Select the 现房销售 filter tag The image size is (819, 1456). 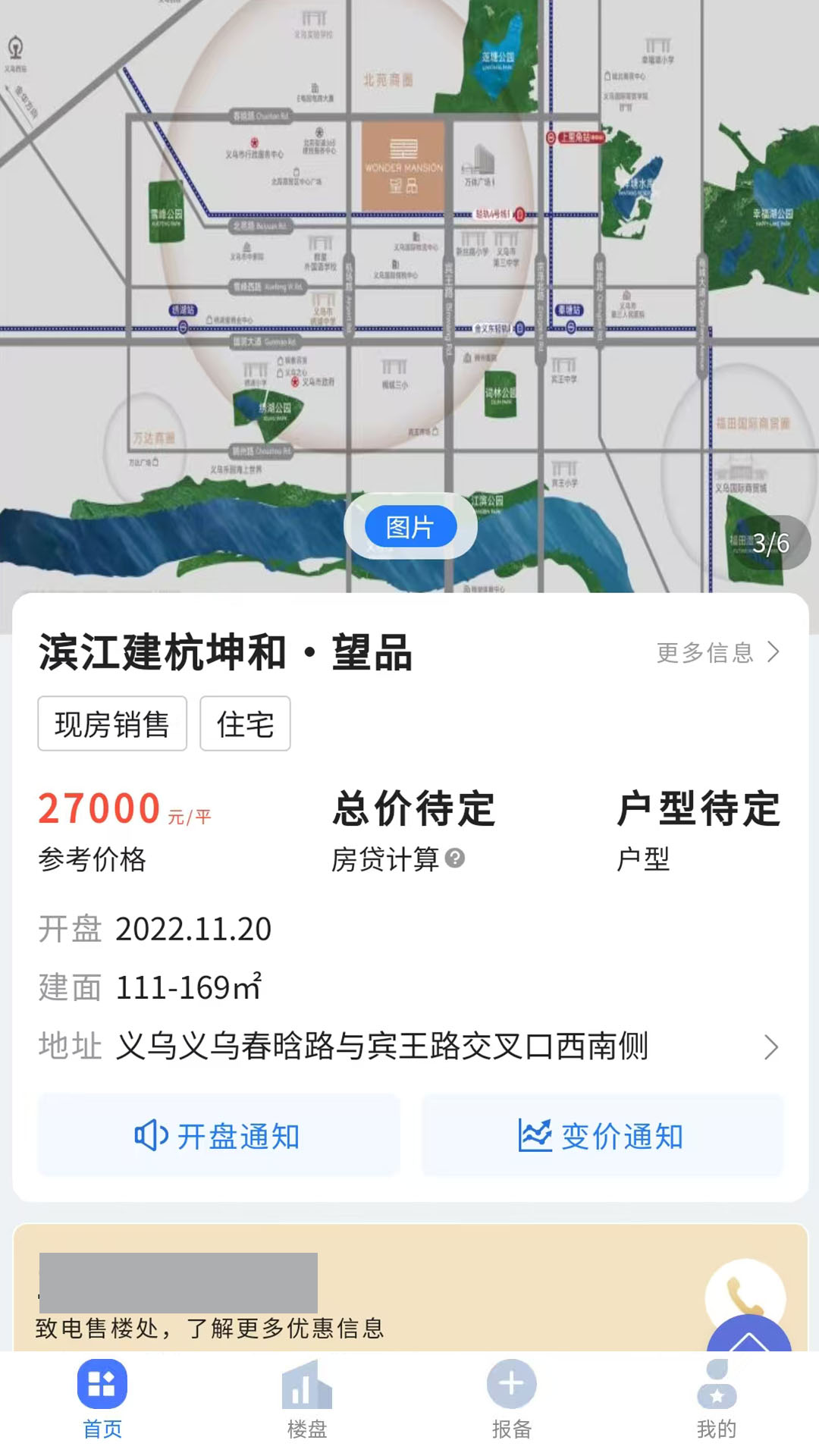click(x=111, y=723)
